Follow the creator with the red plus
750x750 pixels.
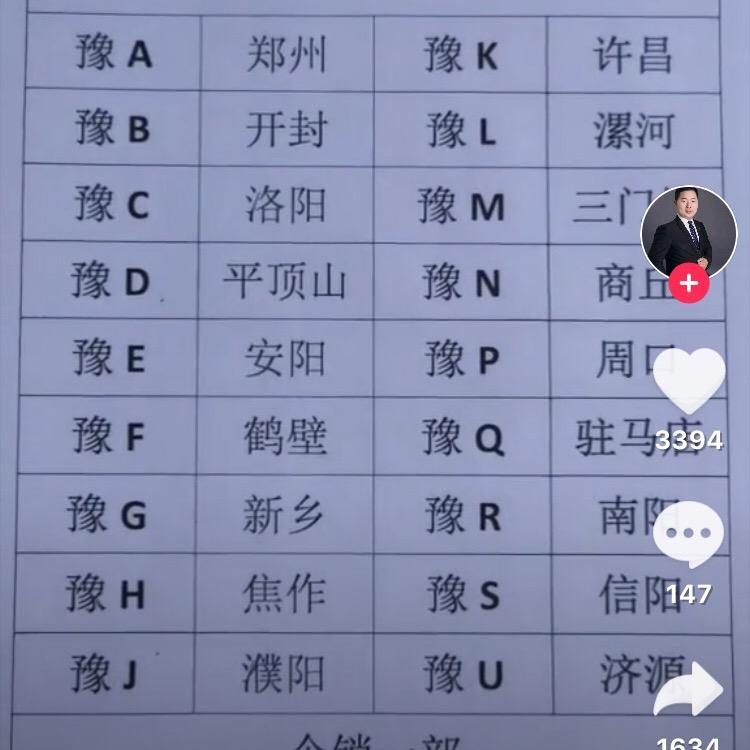click(x=688, y=284)
